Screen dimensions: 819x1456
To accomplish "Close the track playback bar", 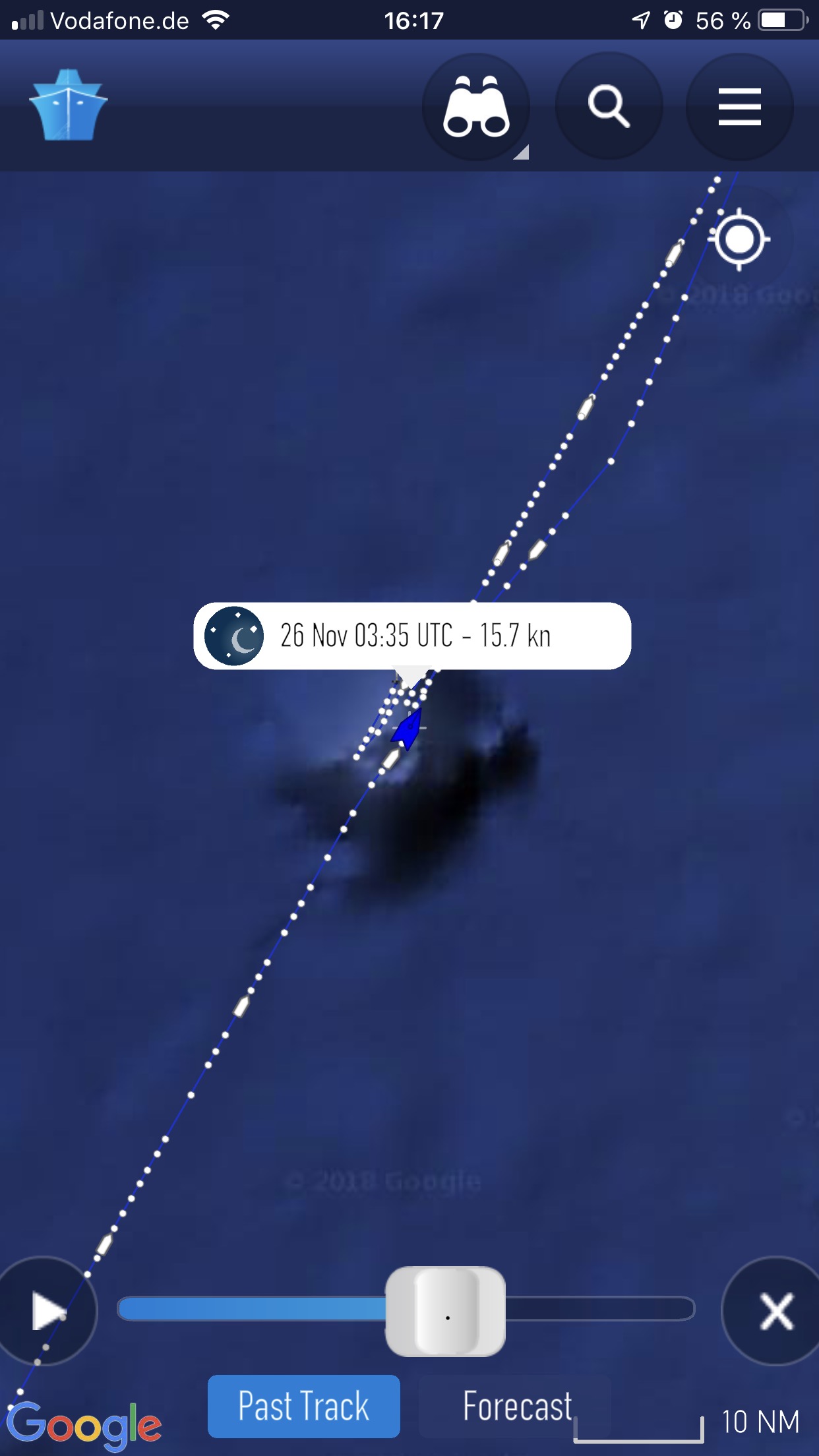I will point(776,1311).
